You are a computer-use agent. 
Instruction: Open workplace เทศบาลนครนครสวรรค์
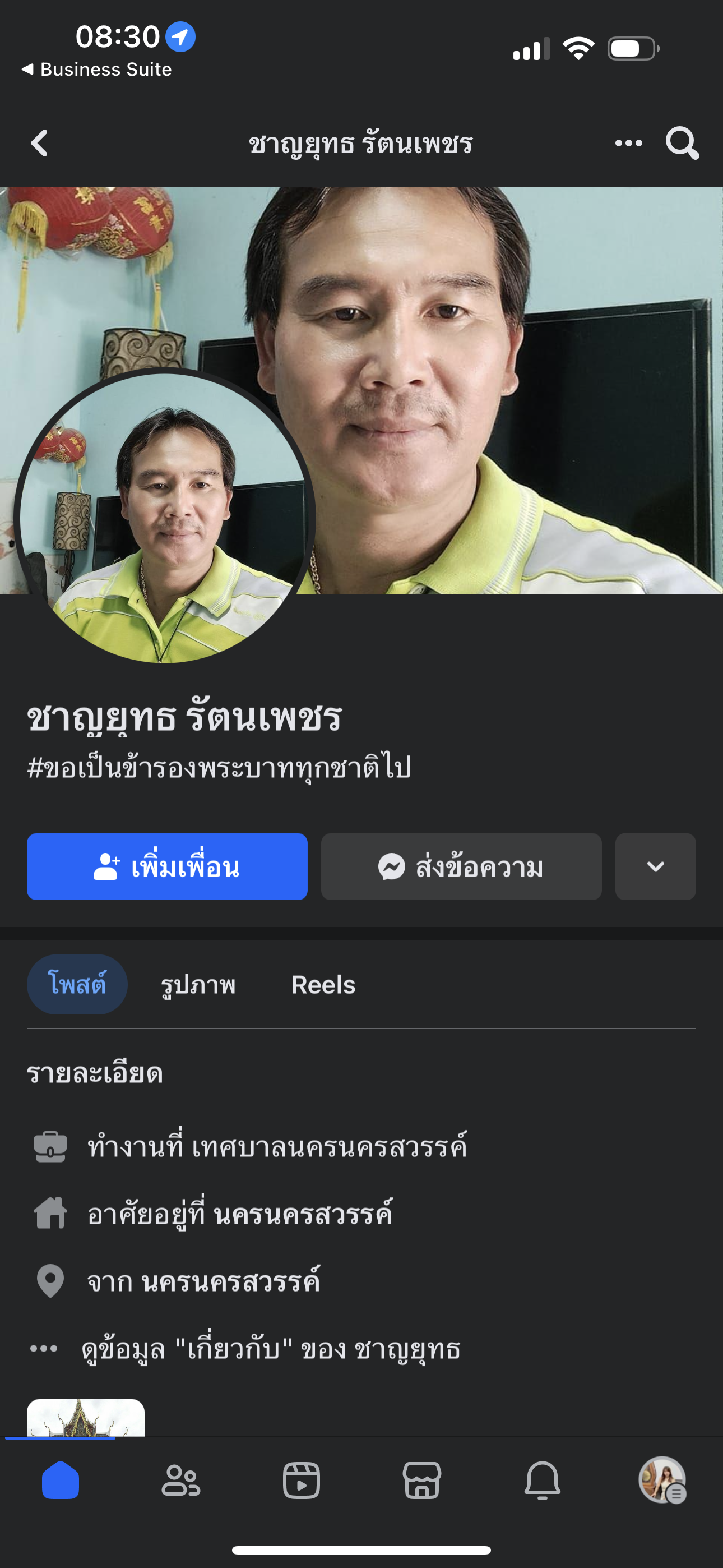point(328,1147)
